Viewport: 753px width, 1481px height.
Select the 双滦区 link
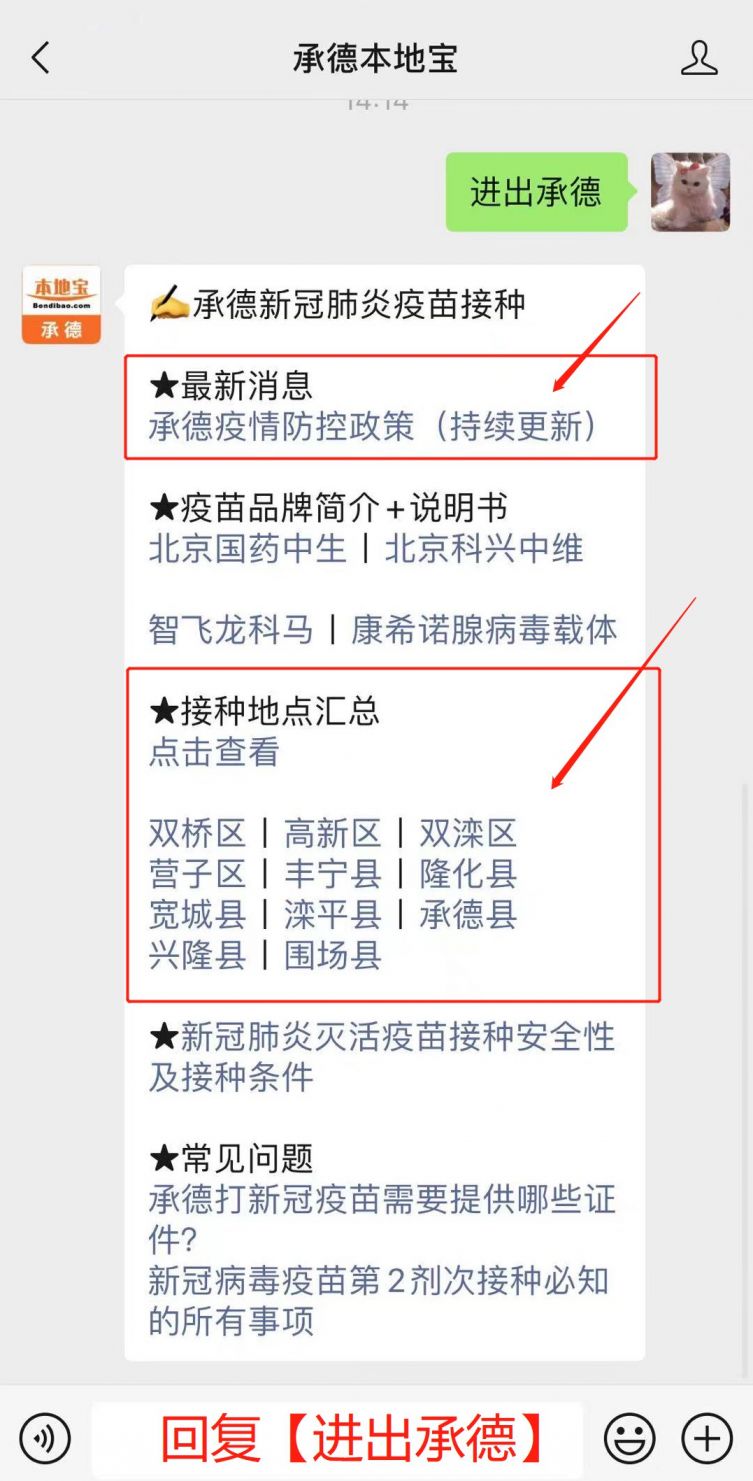pyautogui.click(x=467, y=833)
